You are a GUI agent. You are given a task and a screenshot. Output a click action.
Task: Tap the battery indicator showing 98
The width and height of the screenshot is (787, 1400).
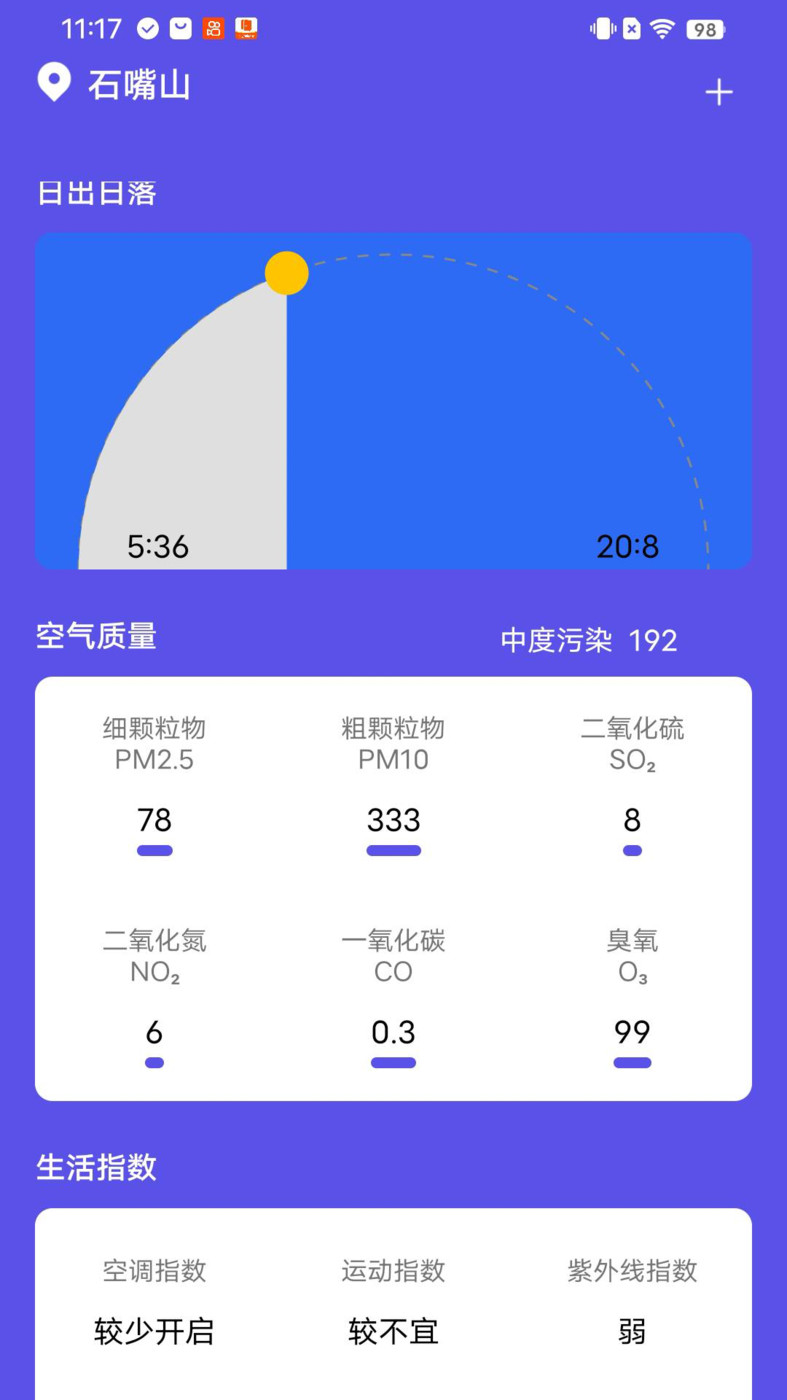(x=703, y=29)
